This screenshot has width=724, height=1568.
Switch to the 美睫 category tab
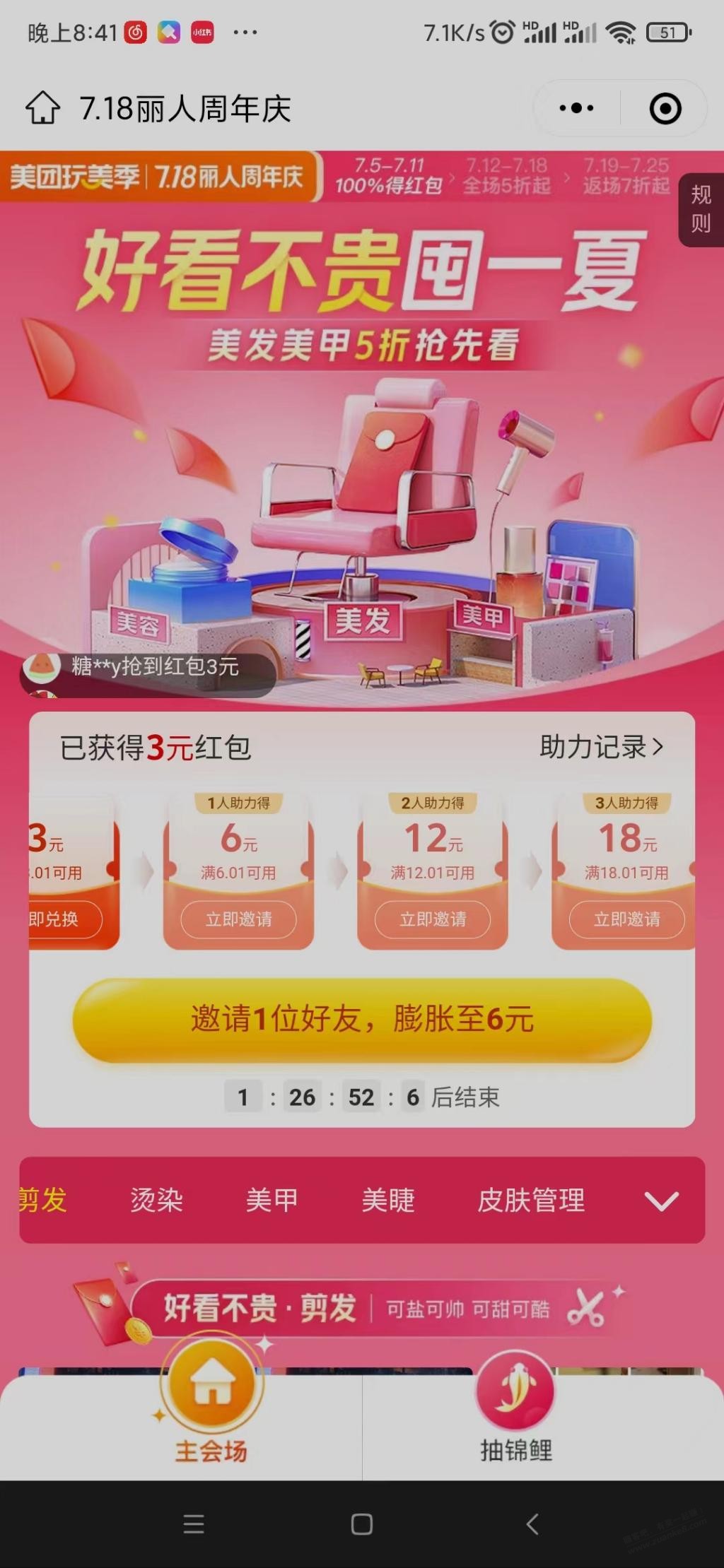point(388,1199)
